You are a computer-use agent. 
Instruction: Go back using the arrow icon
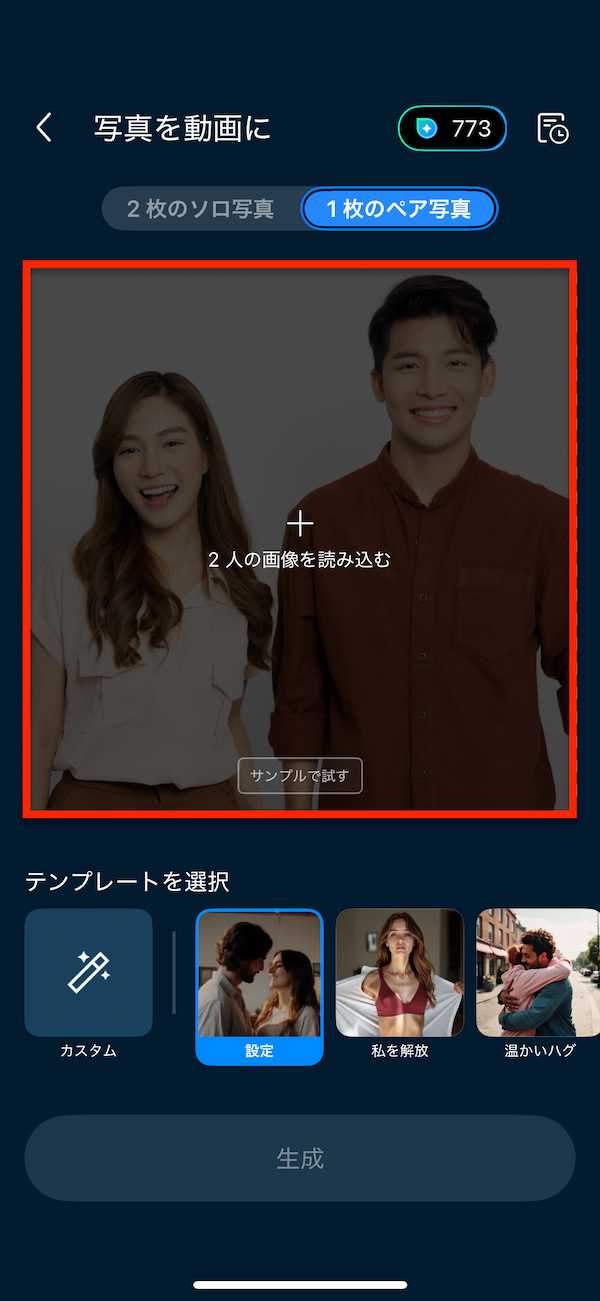coord(44,128)
